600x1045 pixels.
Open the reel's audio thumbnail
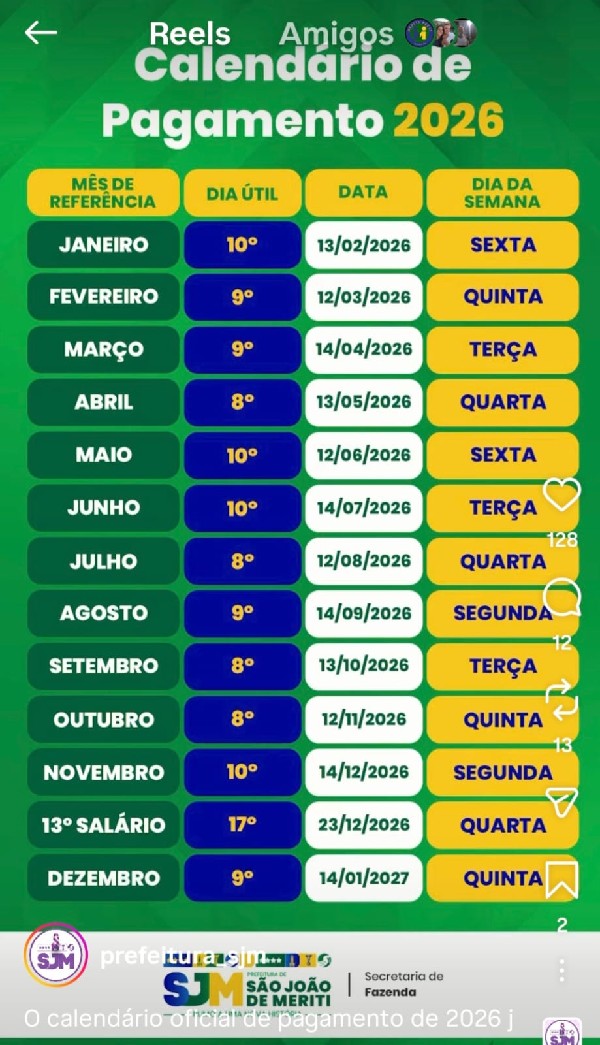coord(562,1033)
